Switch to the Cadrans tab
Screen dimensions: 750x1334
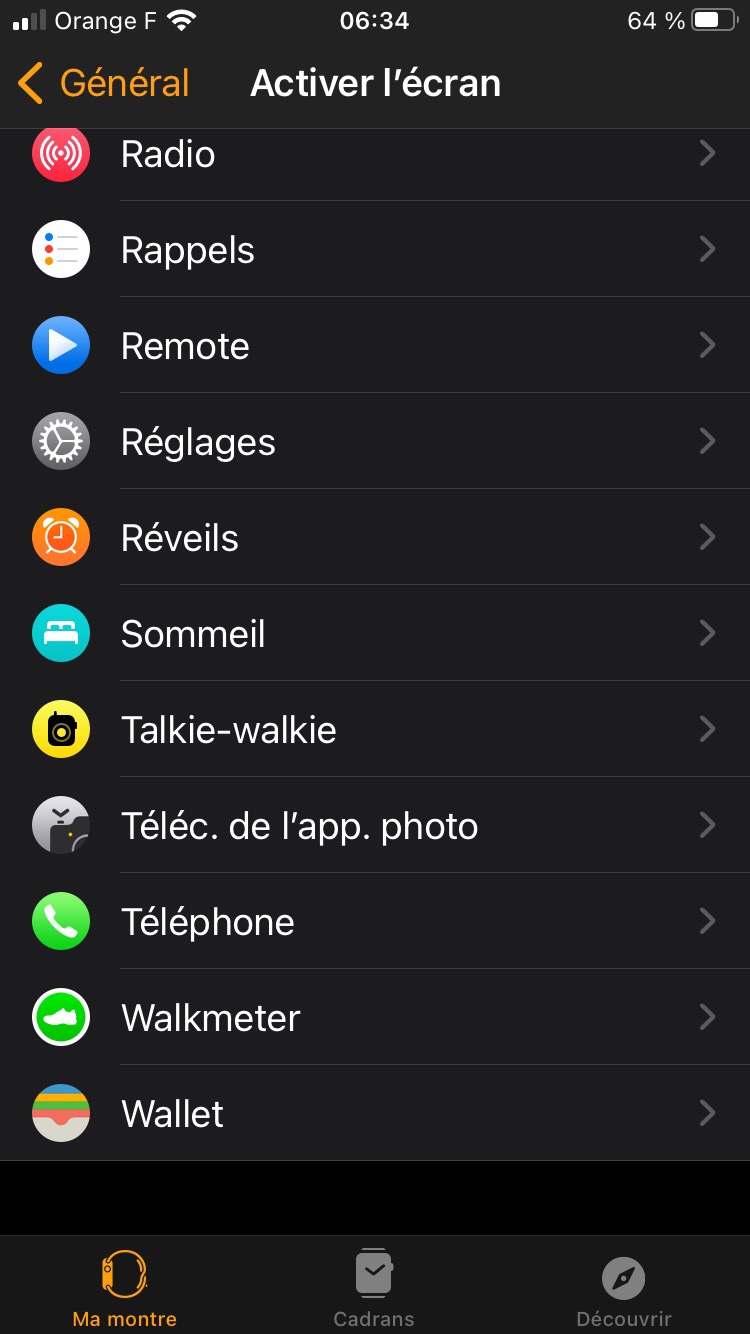pyautogui.click(x=374, y=1288)
